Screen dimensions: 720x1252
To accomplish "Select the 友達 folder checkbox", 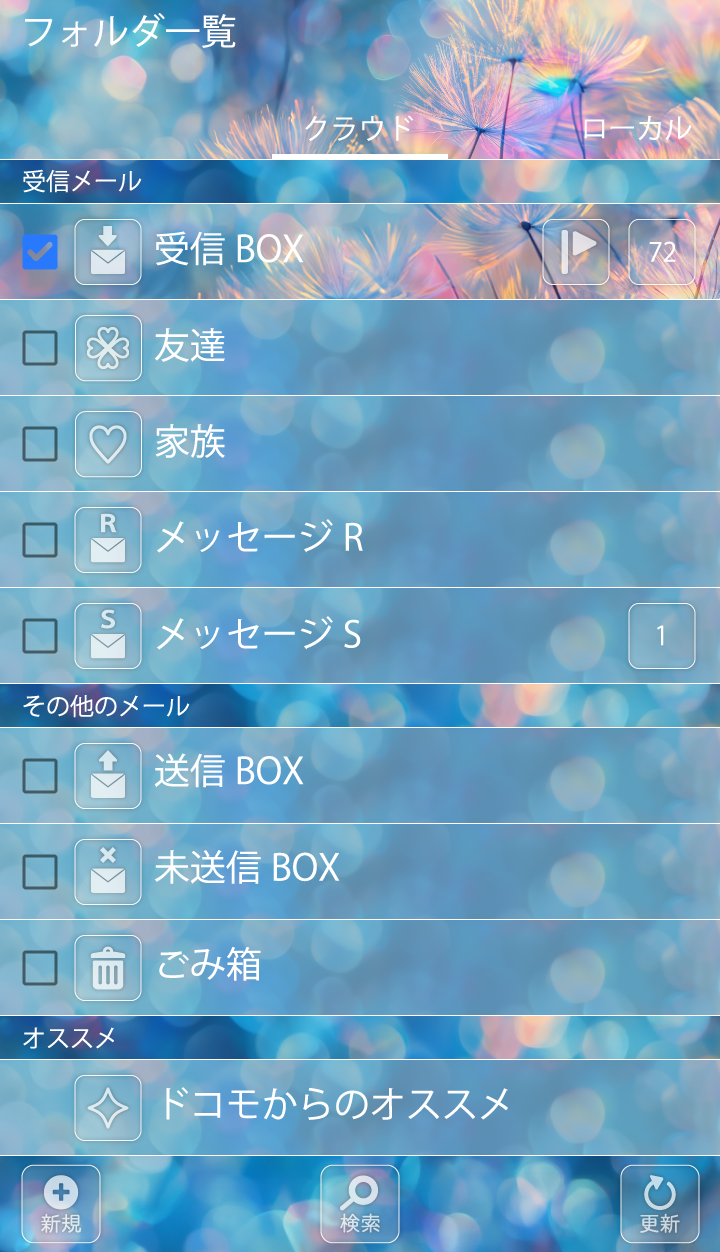I will point(40,348).
